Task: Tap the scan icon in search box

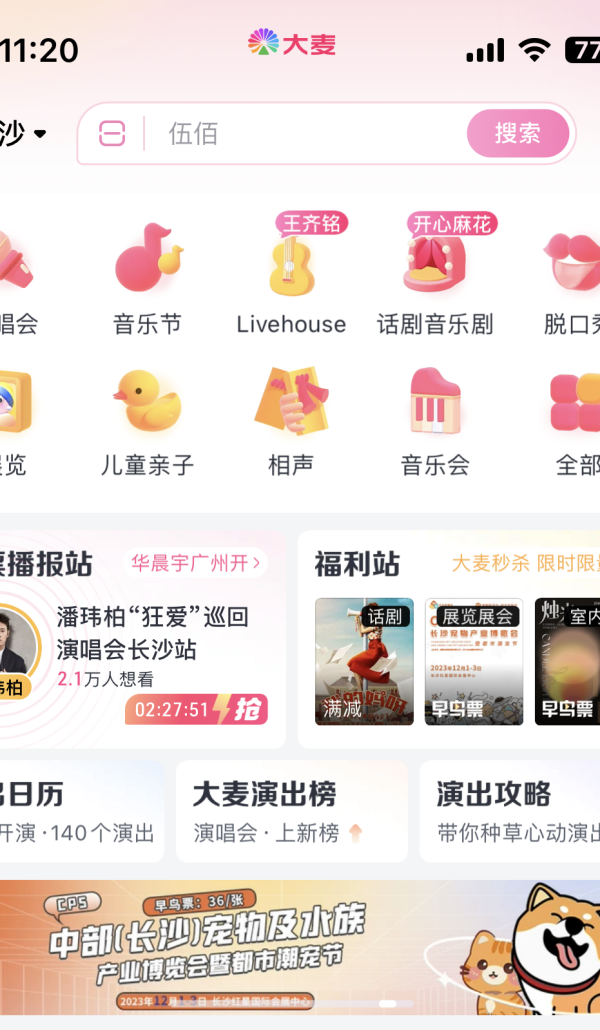Action: coord(112,134)
